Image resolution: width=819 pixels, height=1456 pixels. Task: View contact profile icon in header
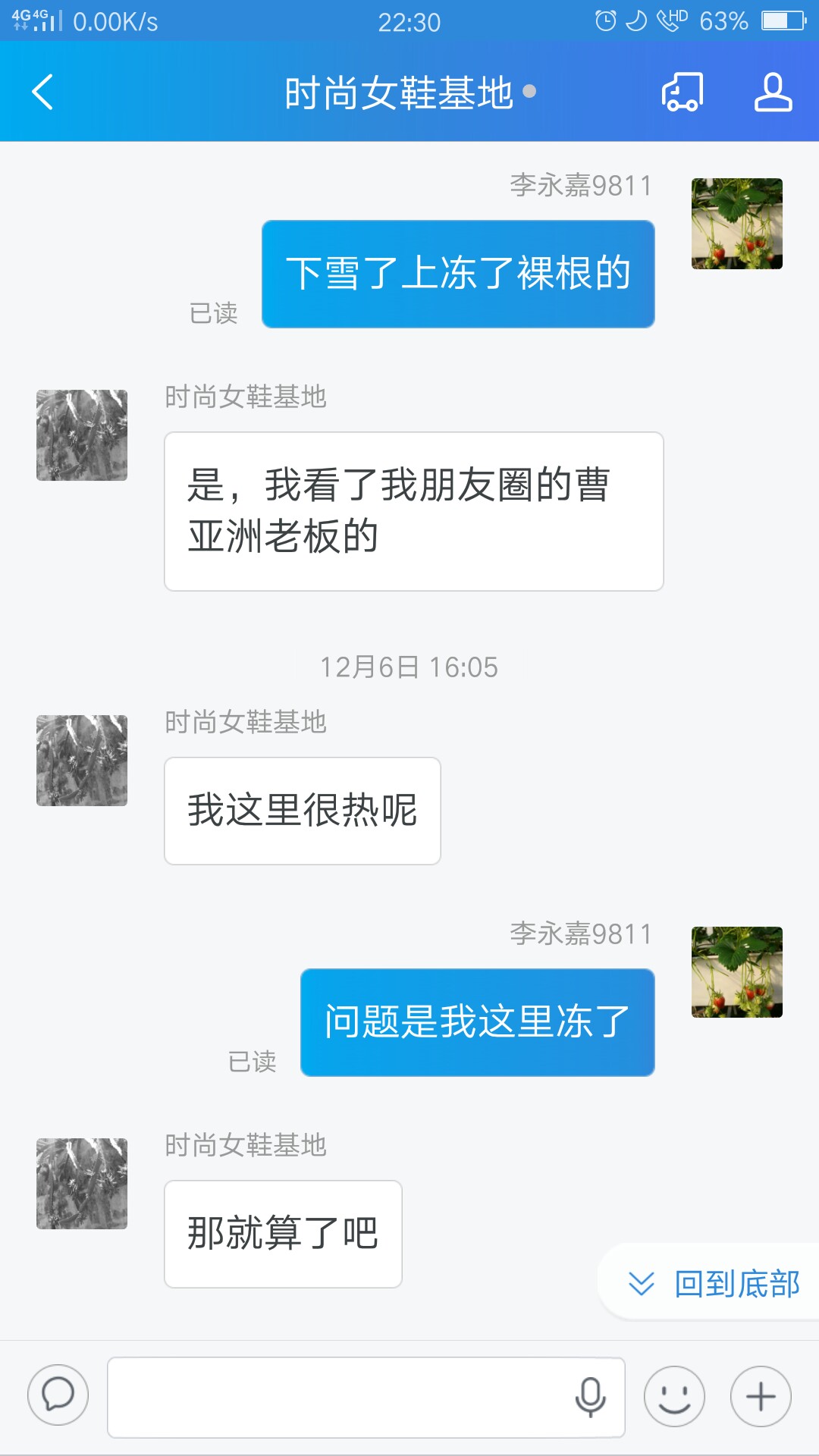click(x=773, y=93)
